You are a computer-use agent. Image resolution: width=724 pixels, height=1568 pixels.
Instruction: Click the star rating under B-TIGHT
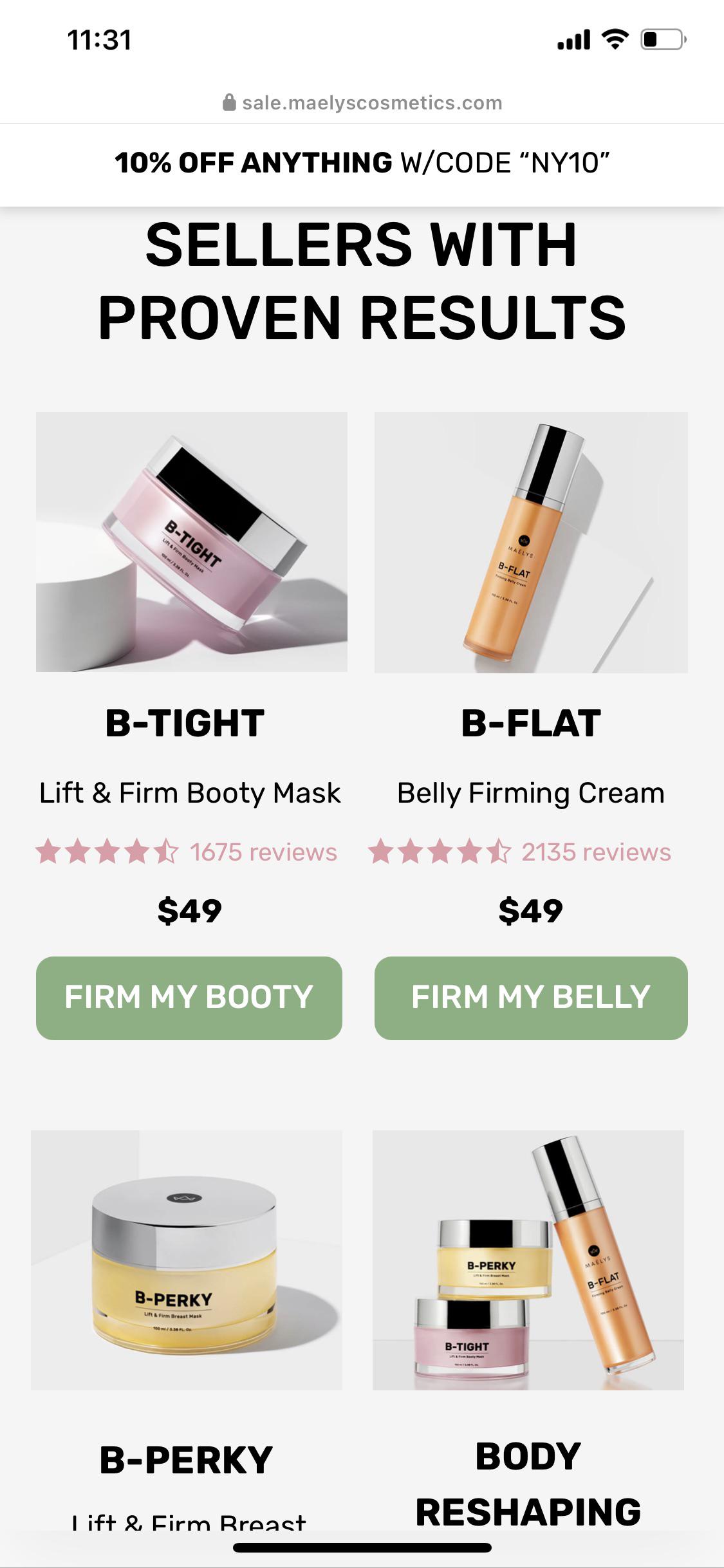coord(107,852)
